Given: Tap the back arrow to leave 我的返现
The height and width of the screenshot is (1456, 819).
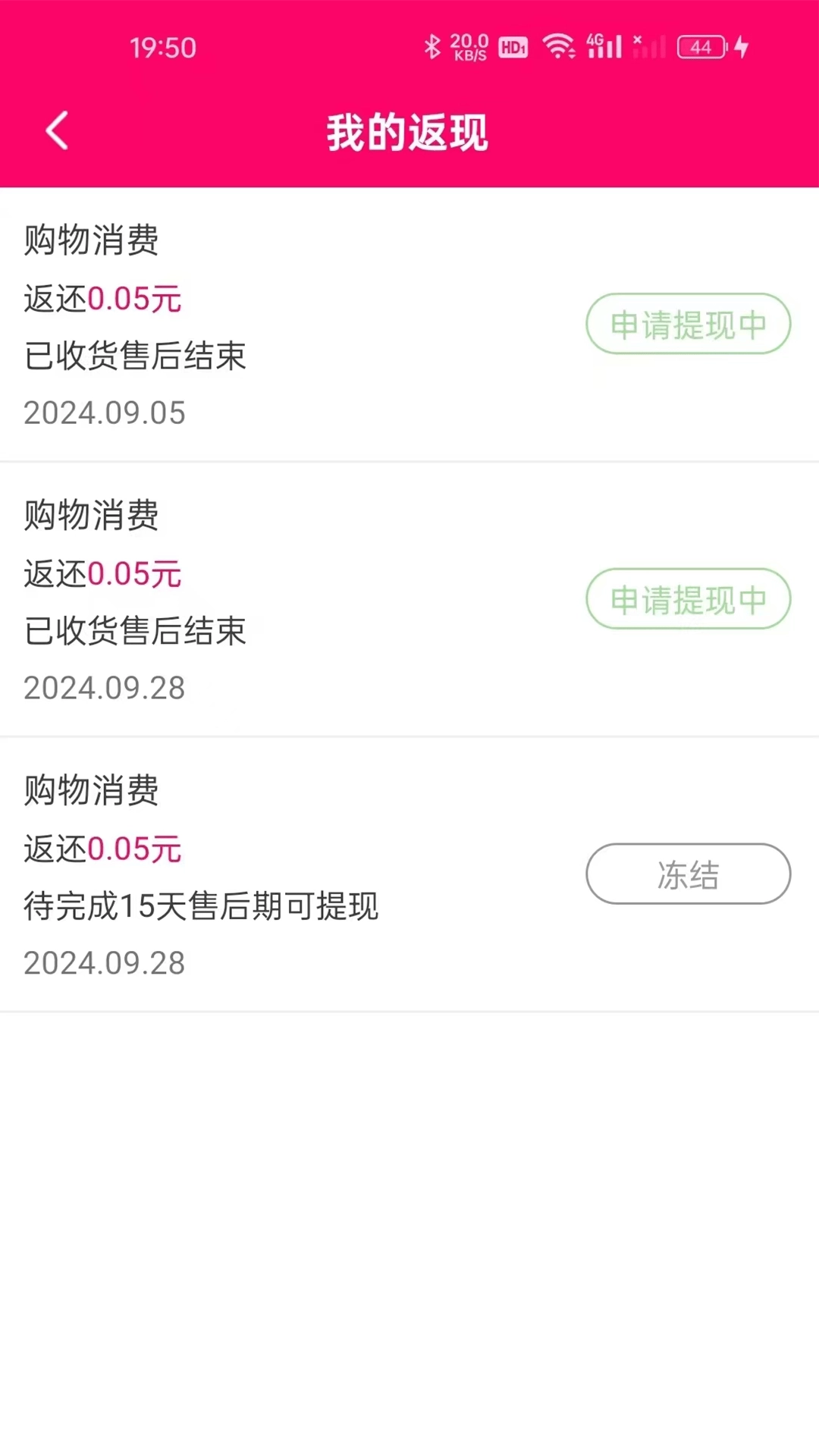Looking at the screenshot, I should click(58, 130).
